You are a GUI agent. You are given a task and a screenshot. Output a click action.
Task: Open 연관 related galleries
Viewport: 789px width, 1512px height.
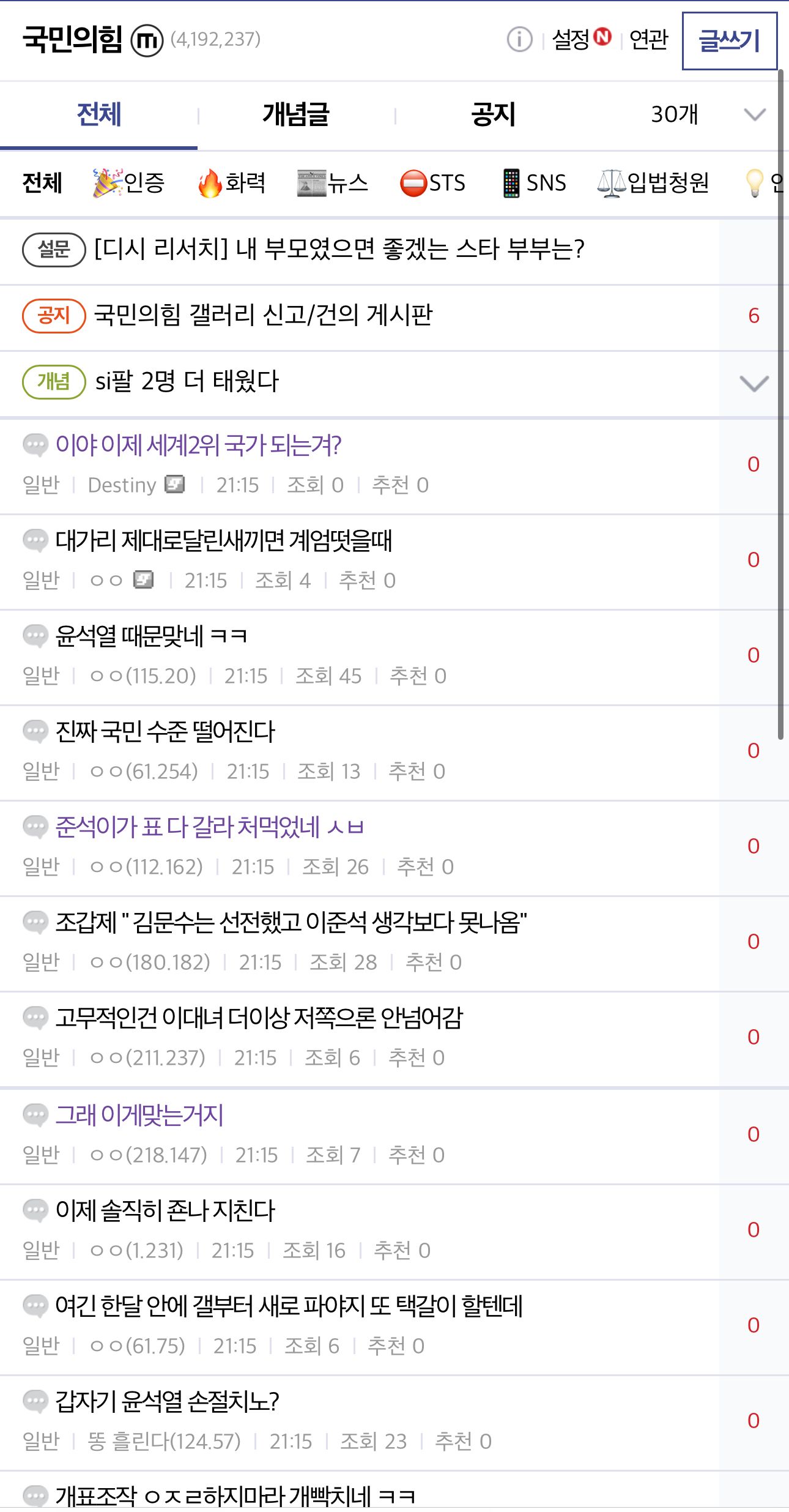648,40
